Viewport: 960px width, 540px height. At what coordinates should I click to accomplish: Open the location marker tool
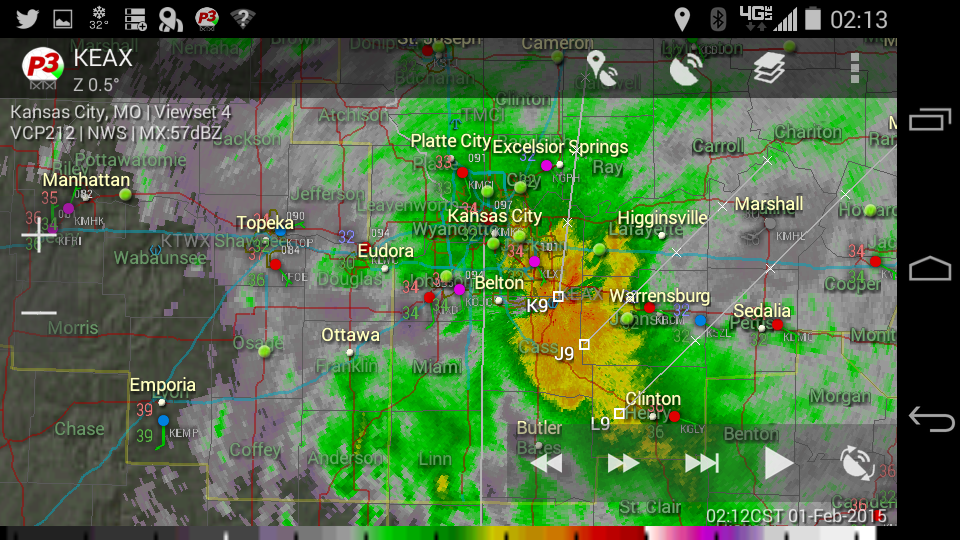tap(601, 68)
